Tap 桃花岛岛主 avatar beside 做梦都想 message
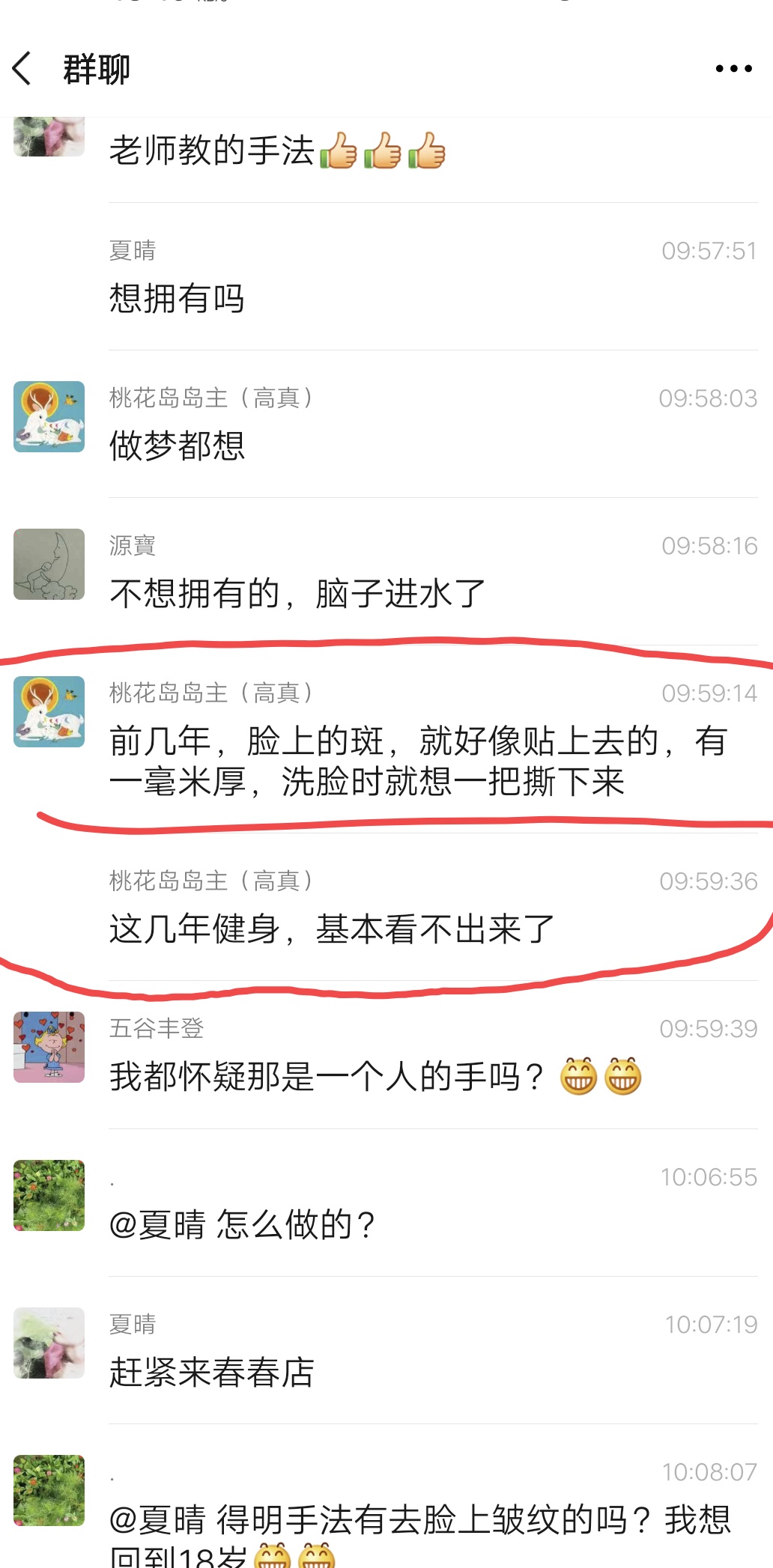The image size is (773, 1568). click(49, 416)
